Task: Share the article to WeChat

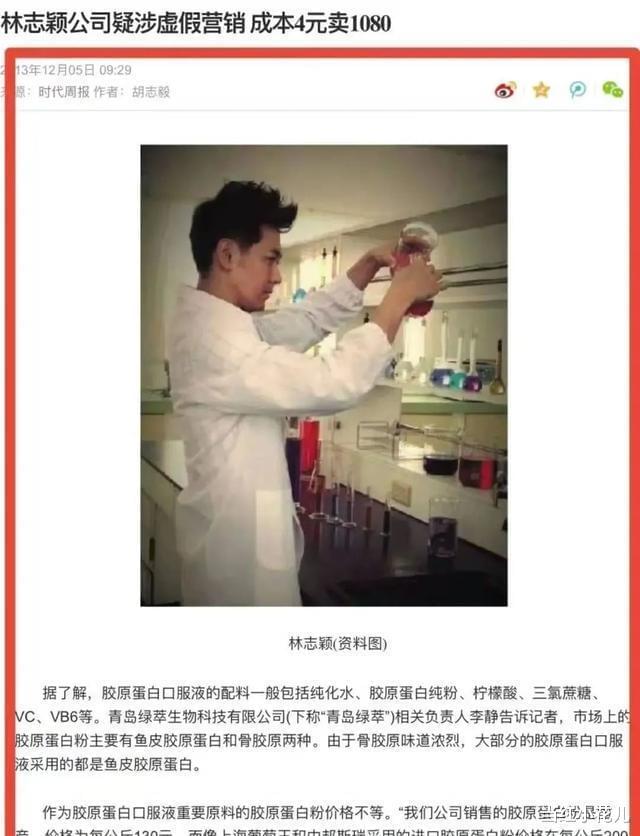Action: [612, 90]
